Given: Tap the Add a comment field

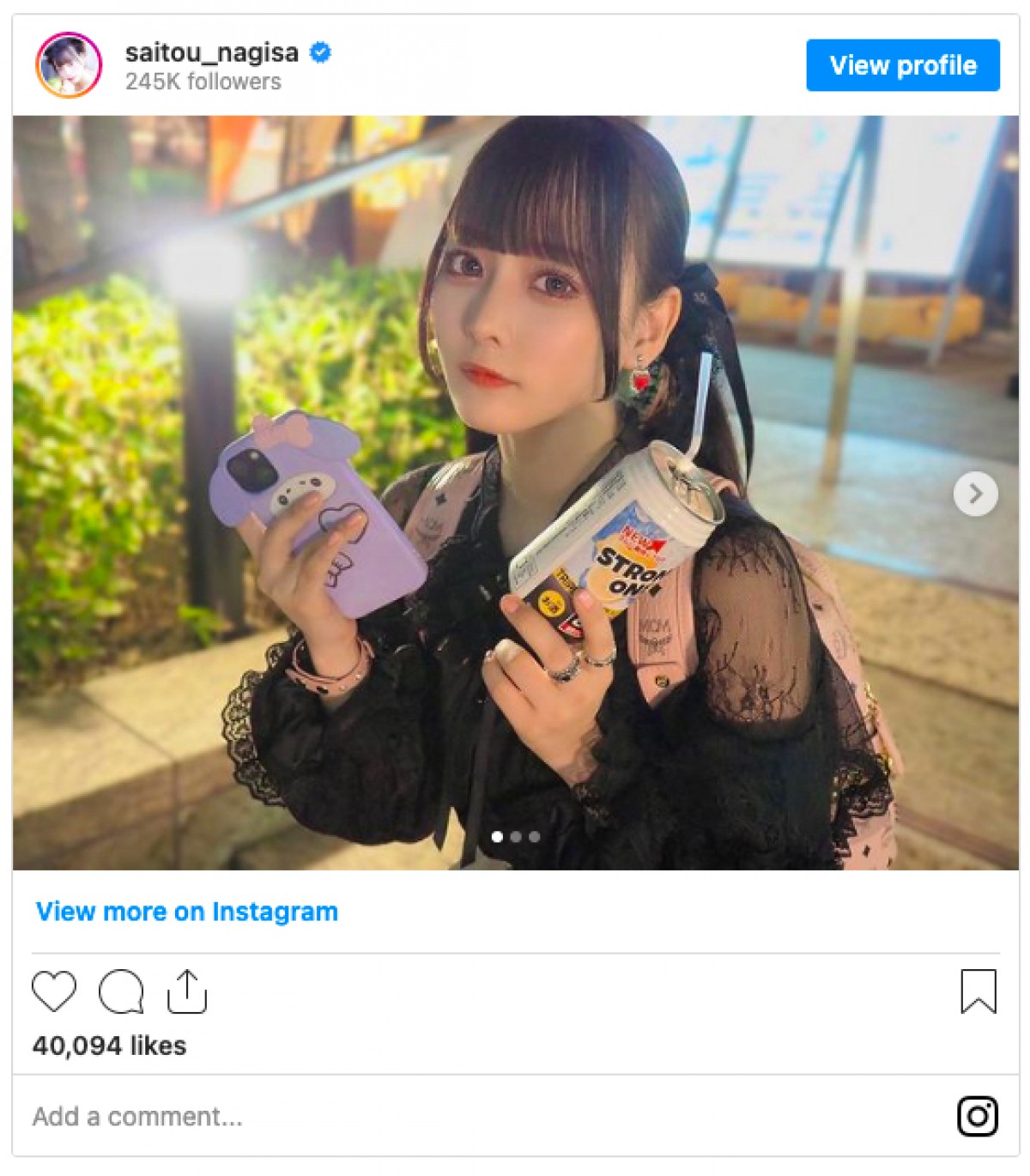Looking at the screenshot, I should pyautogui.click(x=343, y=1117).
